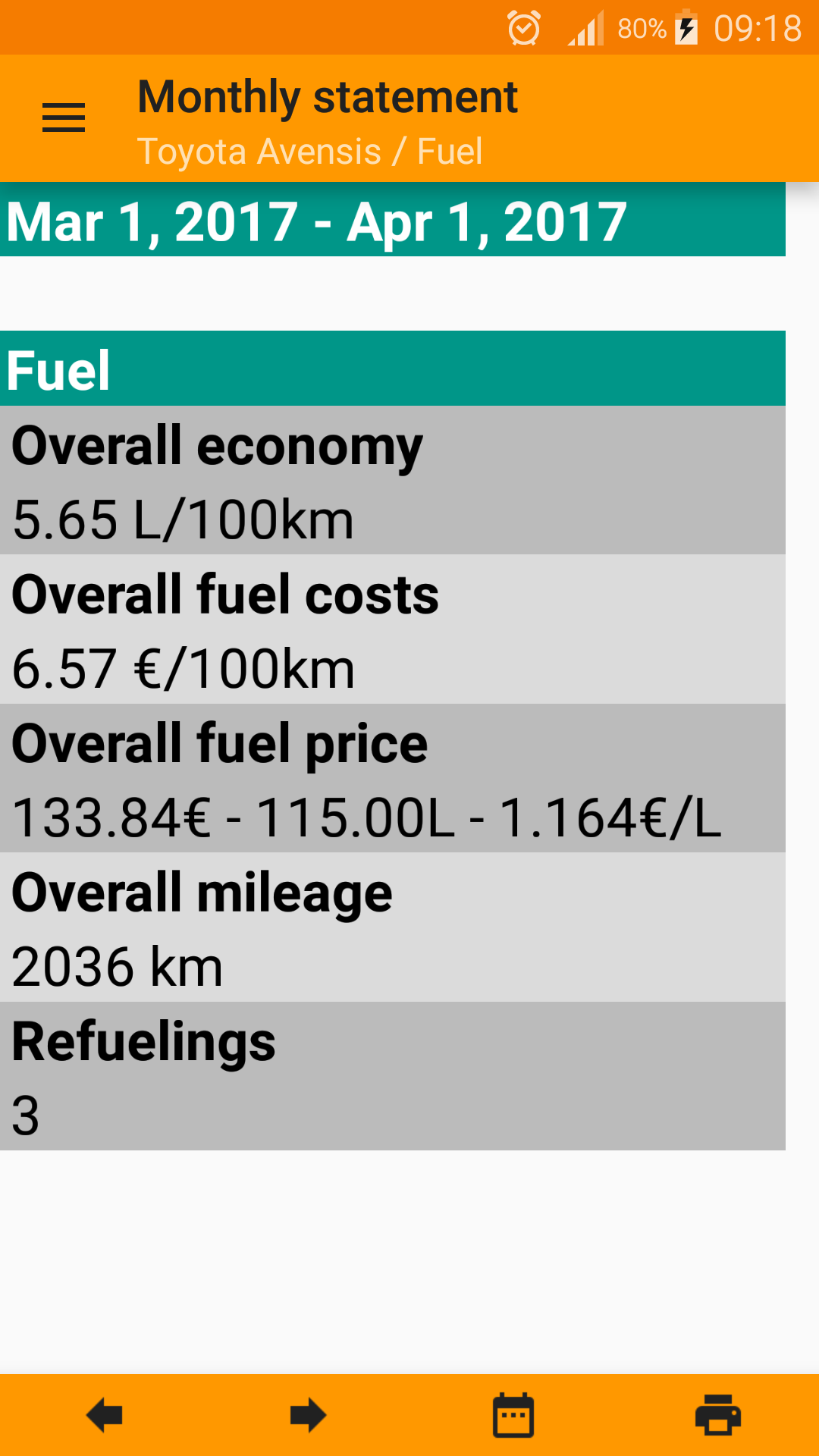Go to the next month statement
Screen dimensions: 819x1456
click(308, 1415)
